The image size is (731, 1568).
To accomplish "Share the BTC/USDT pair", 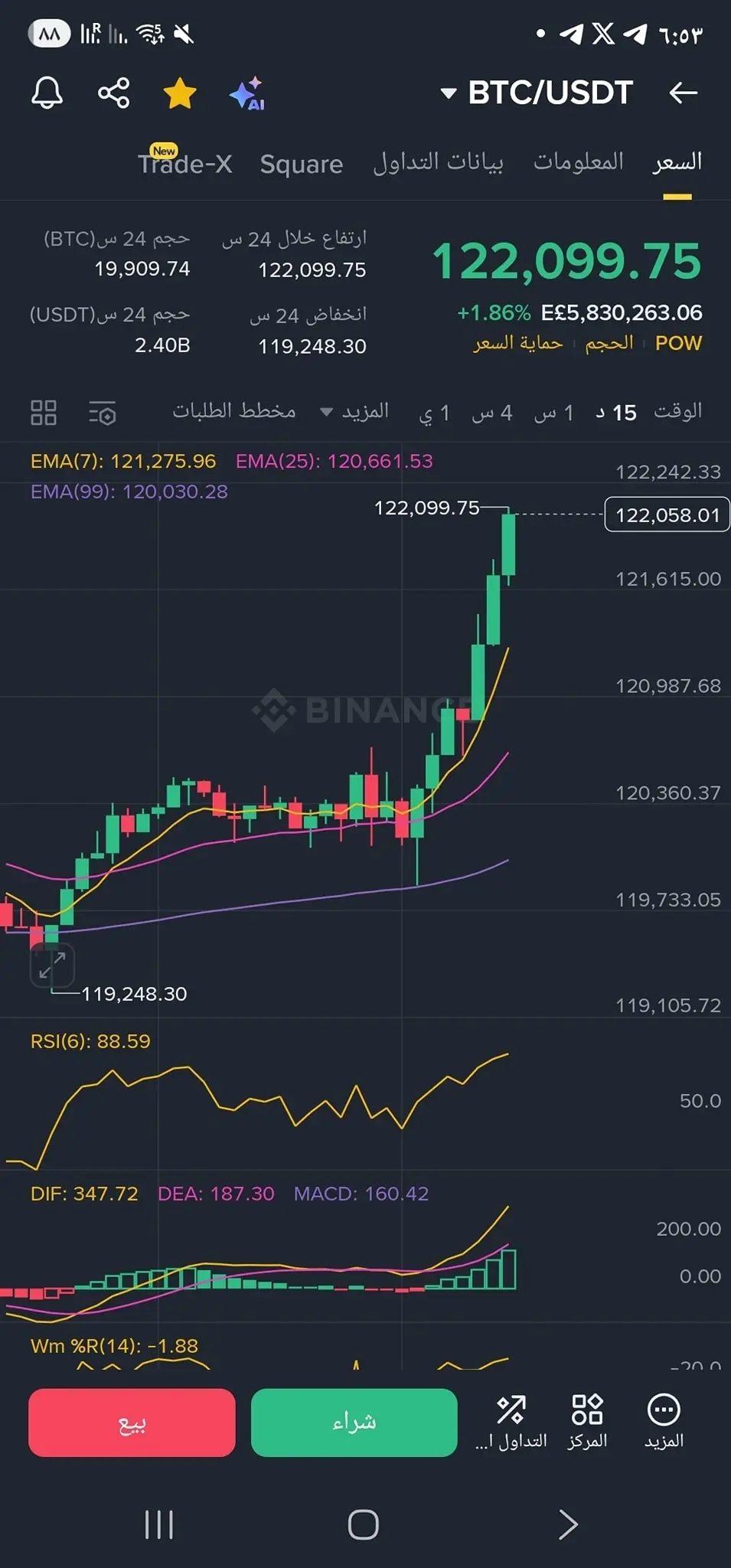I will click(x=113, y=93).
